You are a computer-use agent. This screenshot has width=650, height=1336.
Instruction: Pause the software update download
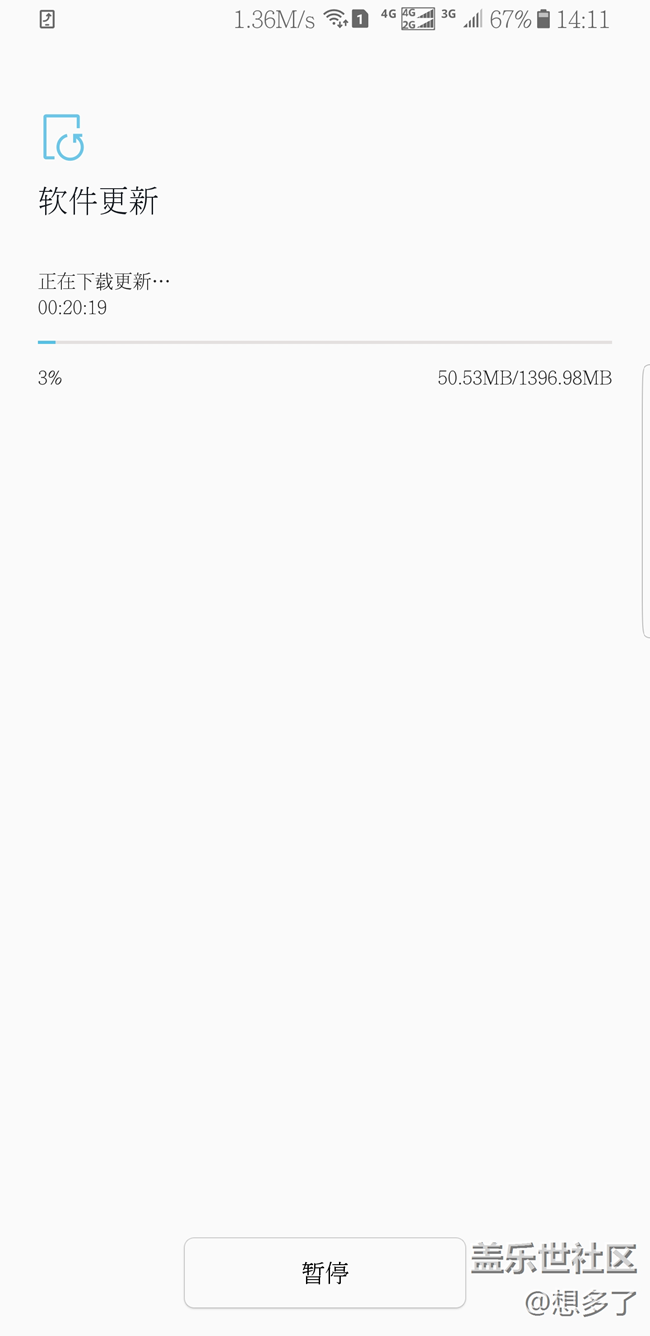pyautogui.click(x=325, y=1272)
